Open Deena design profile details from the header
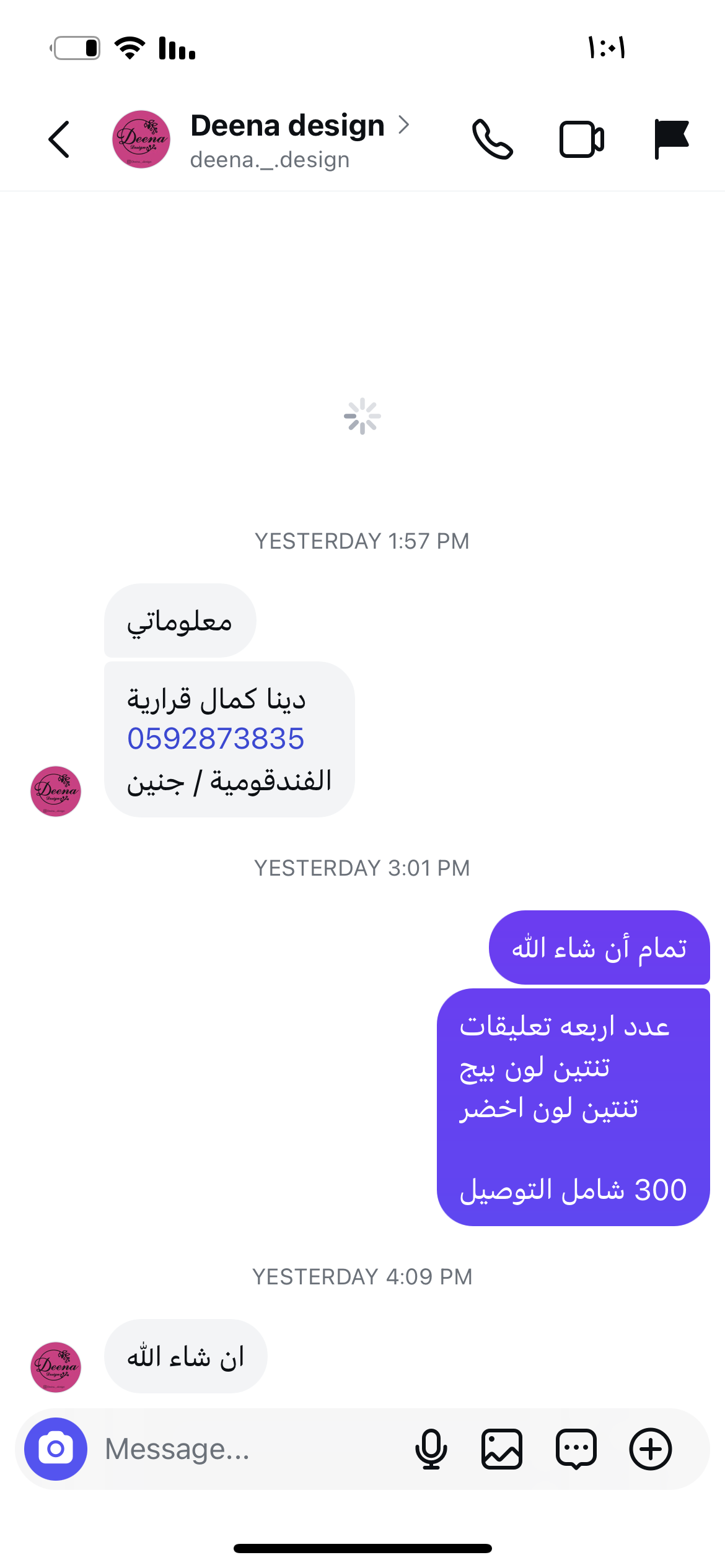Image resolution: width=725 pixels, height=1568 pixels. coord(288,139)
